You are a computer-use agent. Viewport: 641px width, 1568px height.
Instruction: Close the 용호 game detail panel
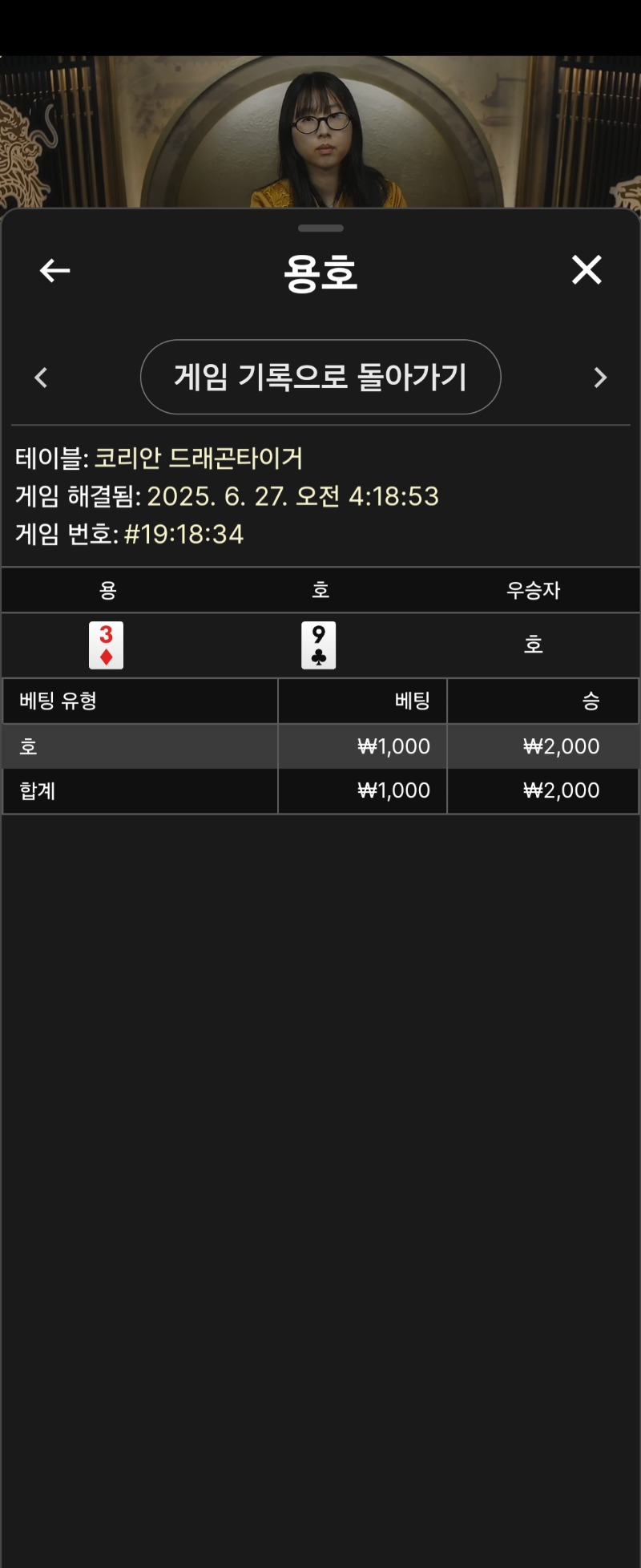587,270
